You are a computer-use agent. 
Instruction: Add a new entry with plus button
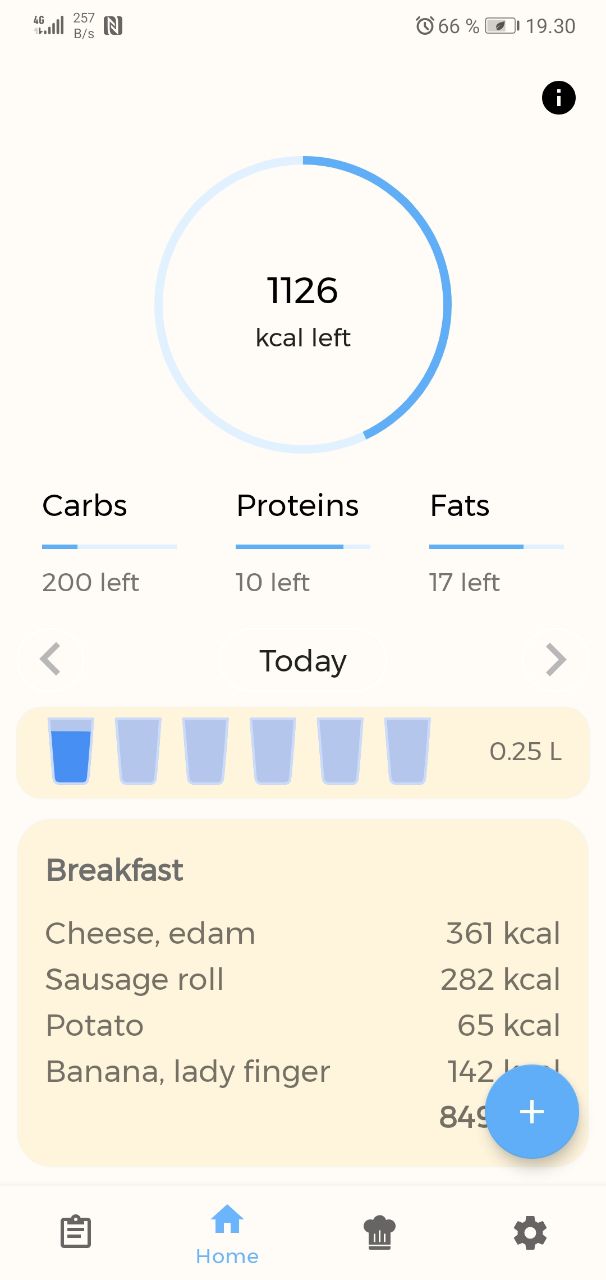532,1112
